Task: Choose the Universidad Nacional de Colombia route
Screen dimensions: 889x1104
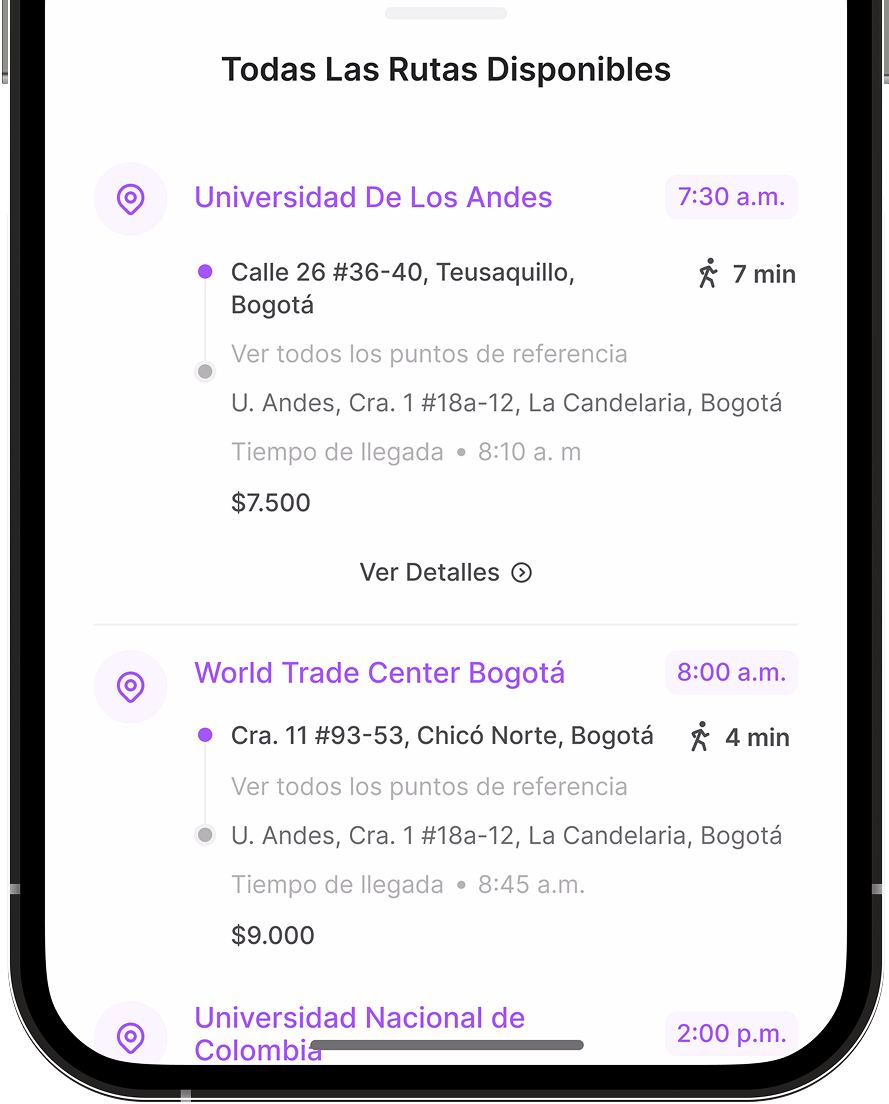Action: click(359, 1019)
